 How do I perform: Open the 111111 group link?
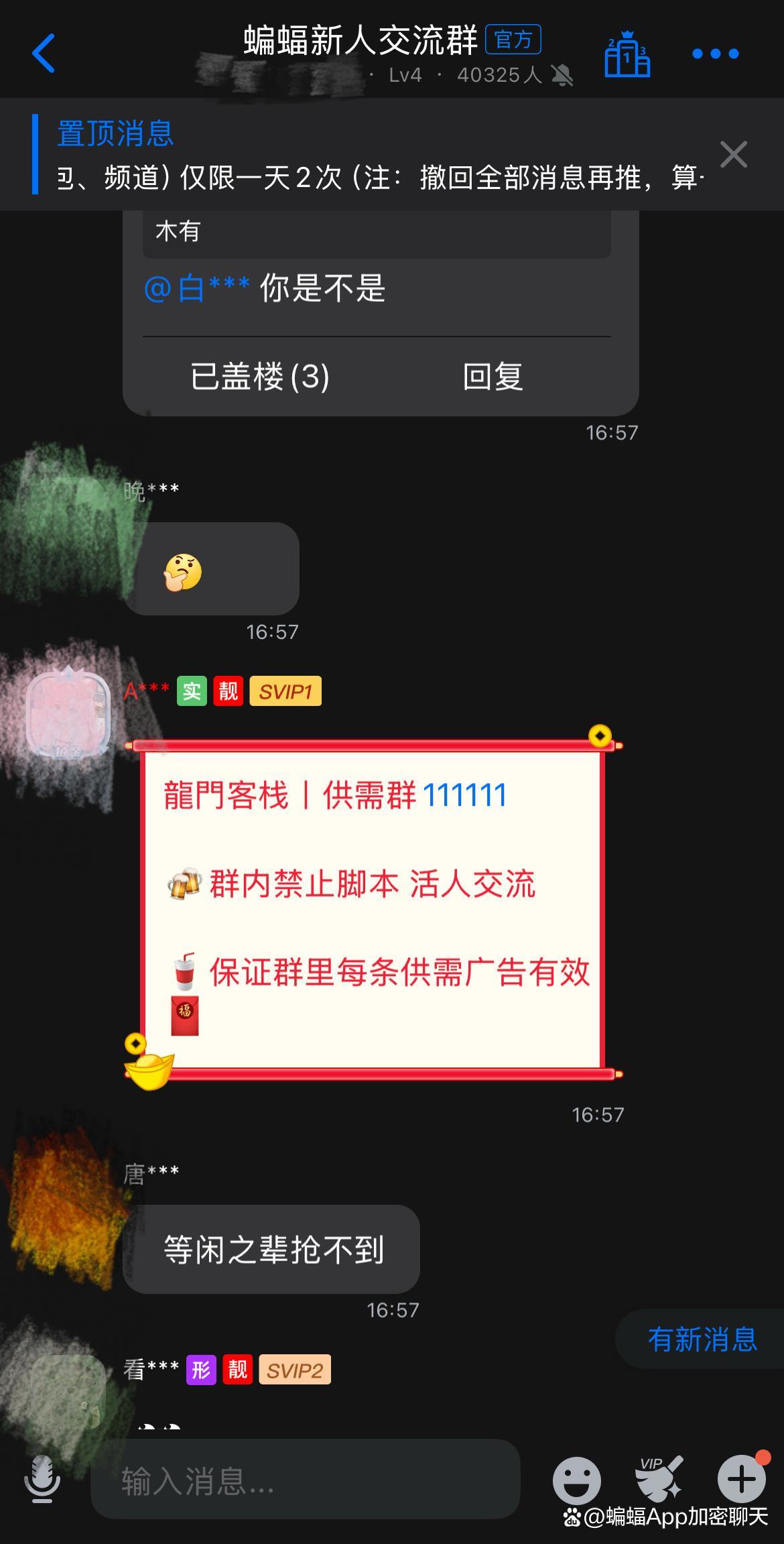click(x=464, y=796)
